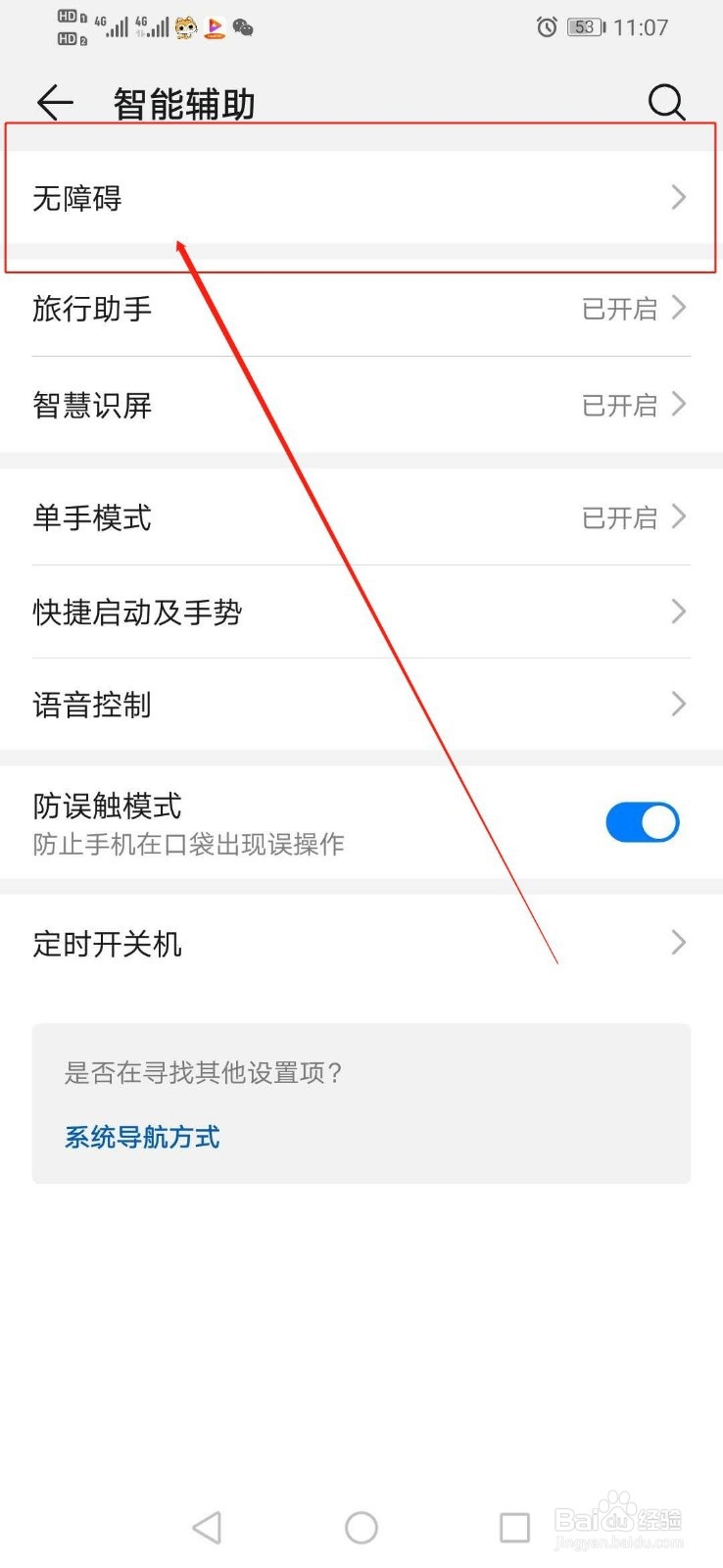Tap the circular home navigation button
This screenshot has width=723, height=1568.
pos(361,1526)
